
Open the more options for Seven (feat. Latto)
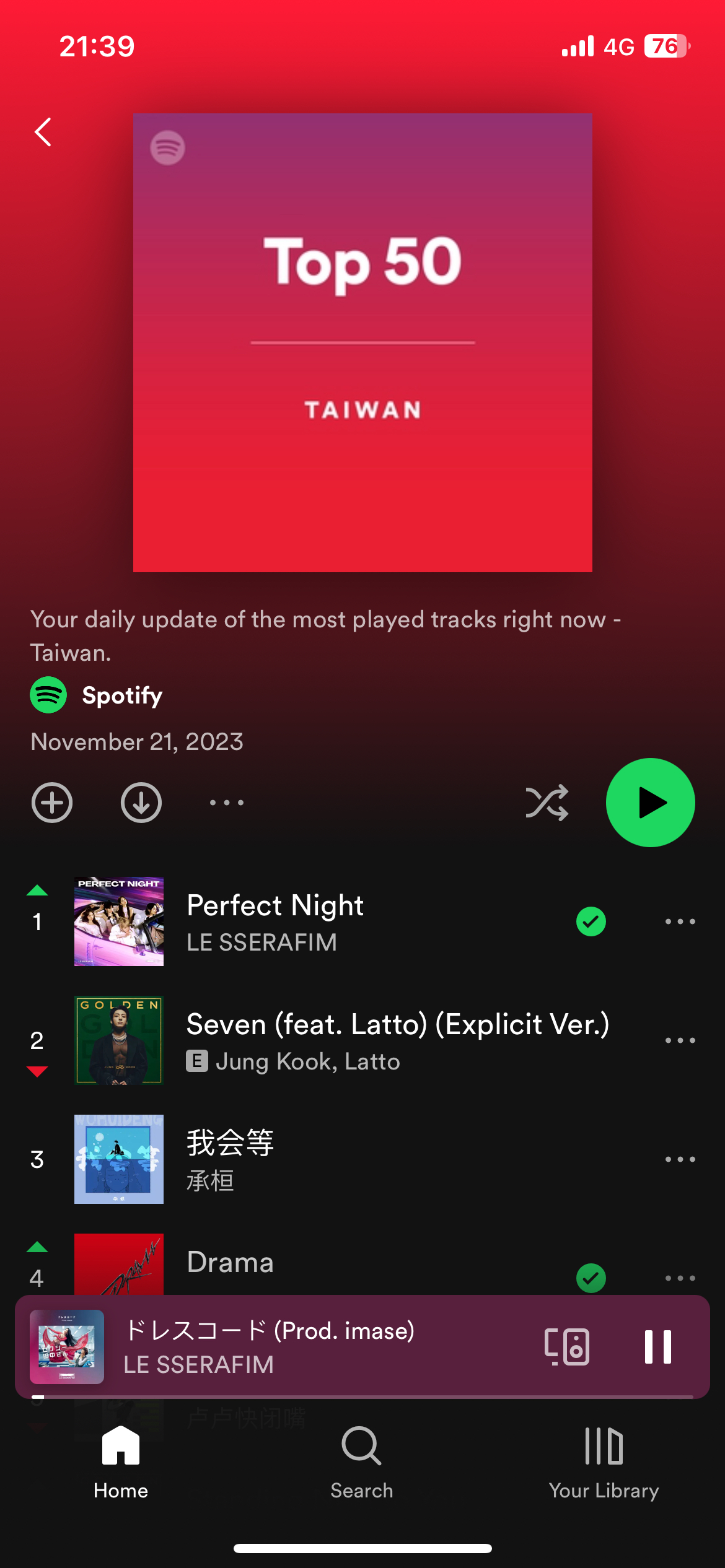click(680, 1040)
